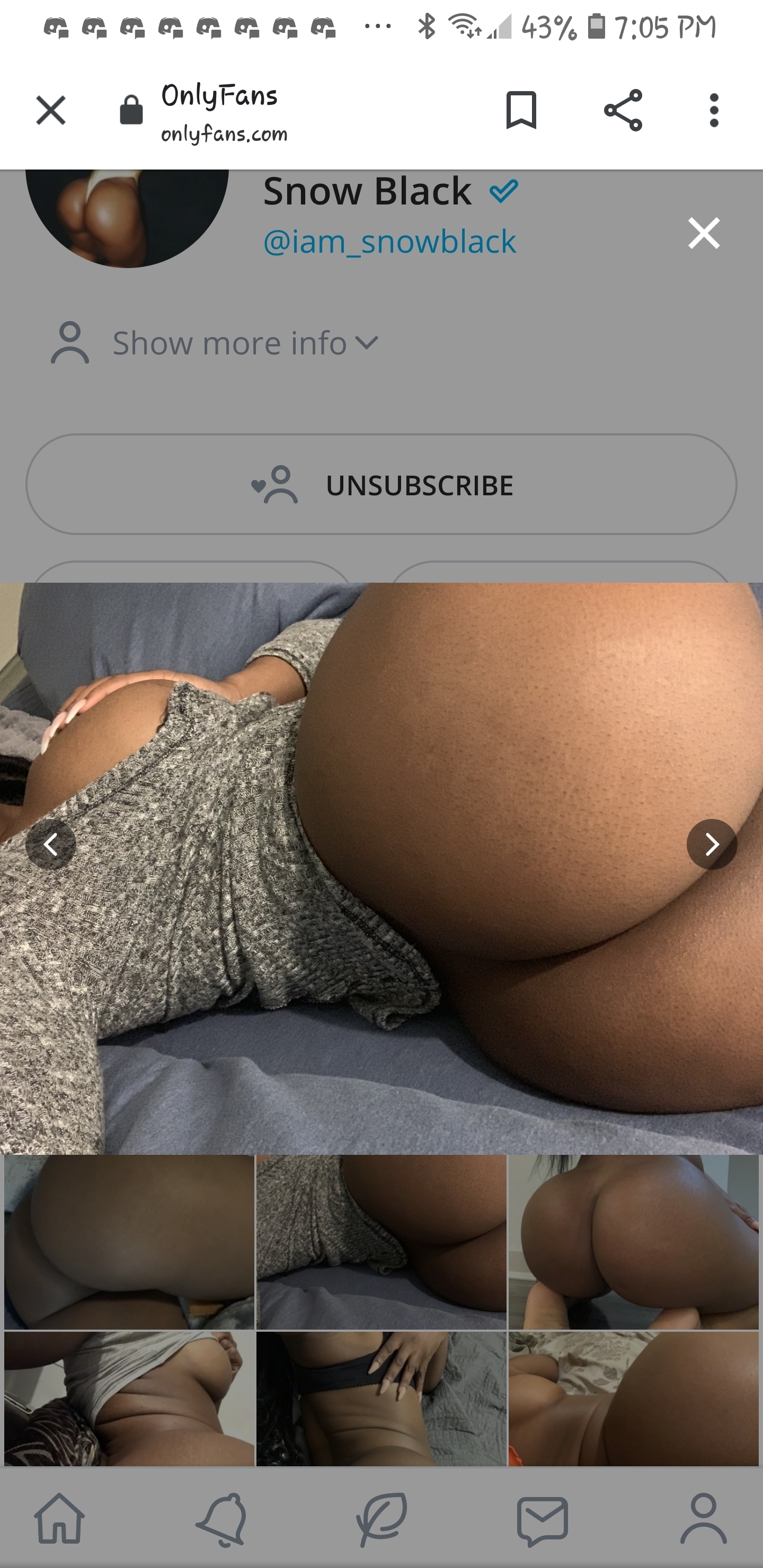The height and width of the screenshot is (1568, 763).
Task: Go to the previous image
Action: [x=50, y=844]
